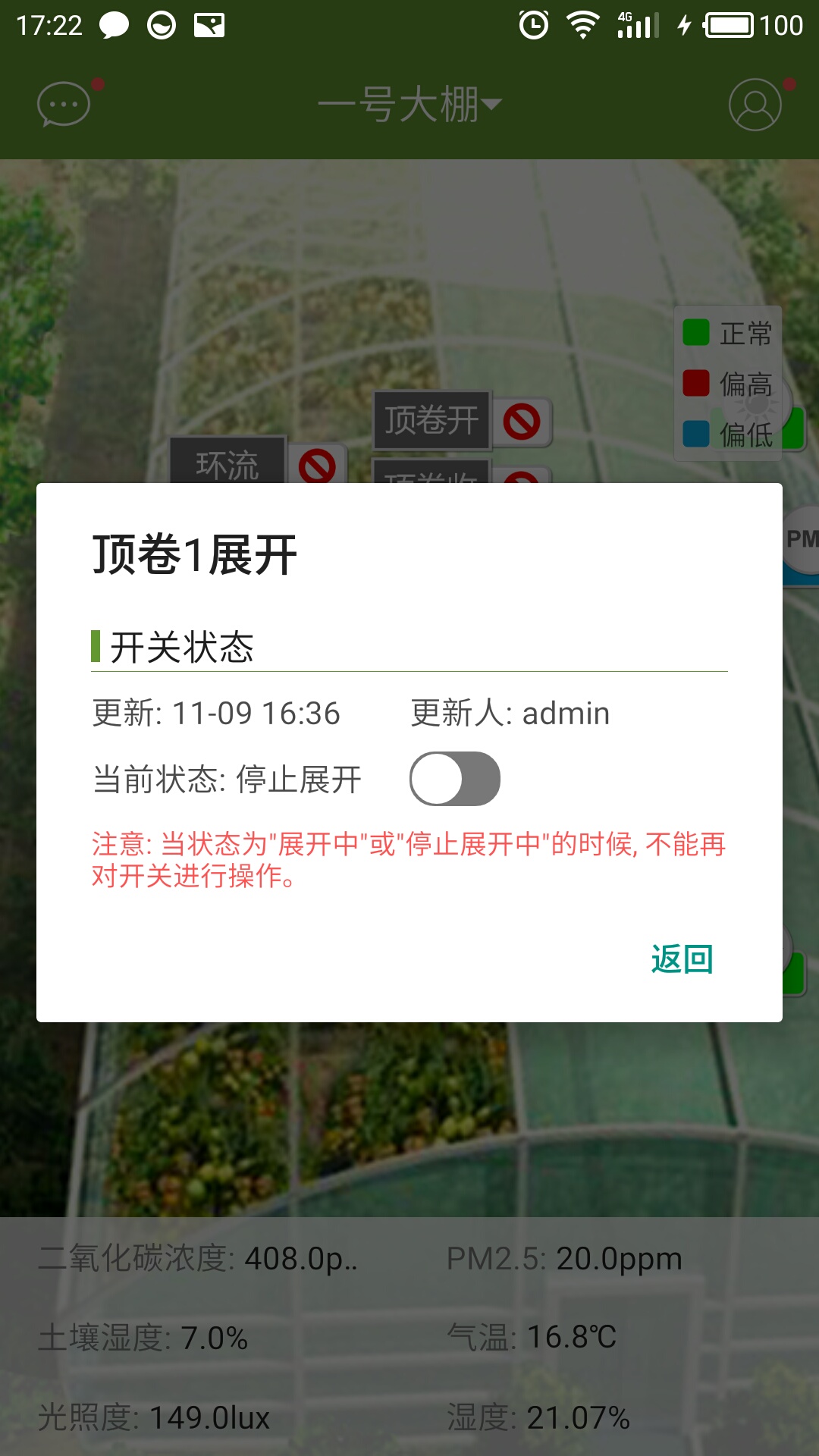Tap 返回 to close the dialog

click(x=682, y=959)
